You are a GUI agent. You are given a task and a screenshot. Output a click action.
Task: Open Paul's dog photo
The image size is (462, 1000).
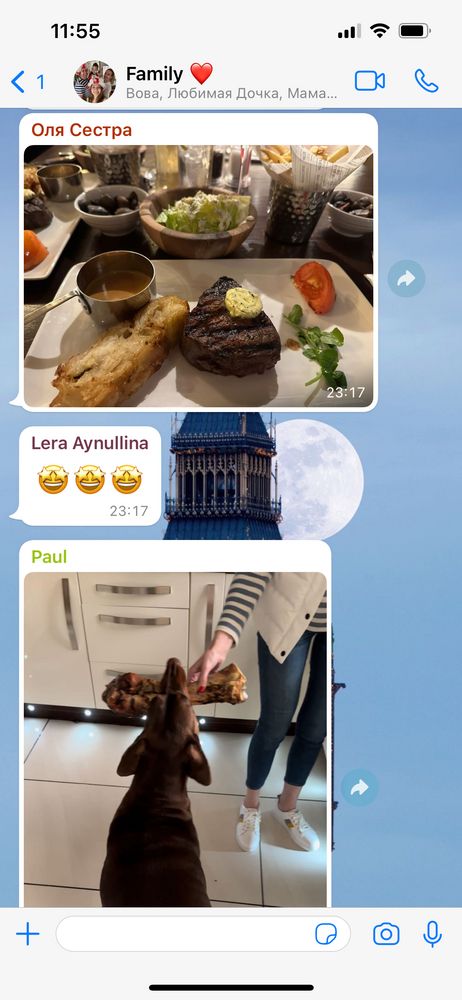[175, 739]
